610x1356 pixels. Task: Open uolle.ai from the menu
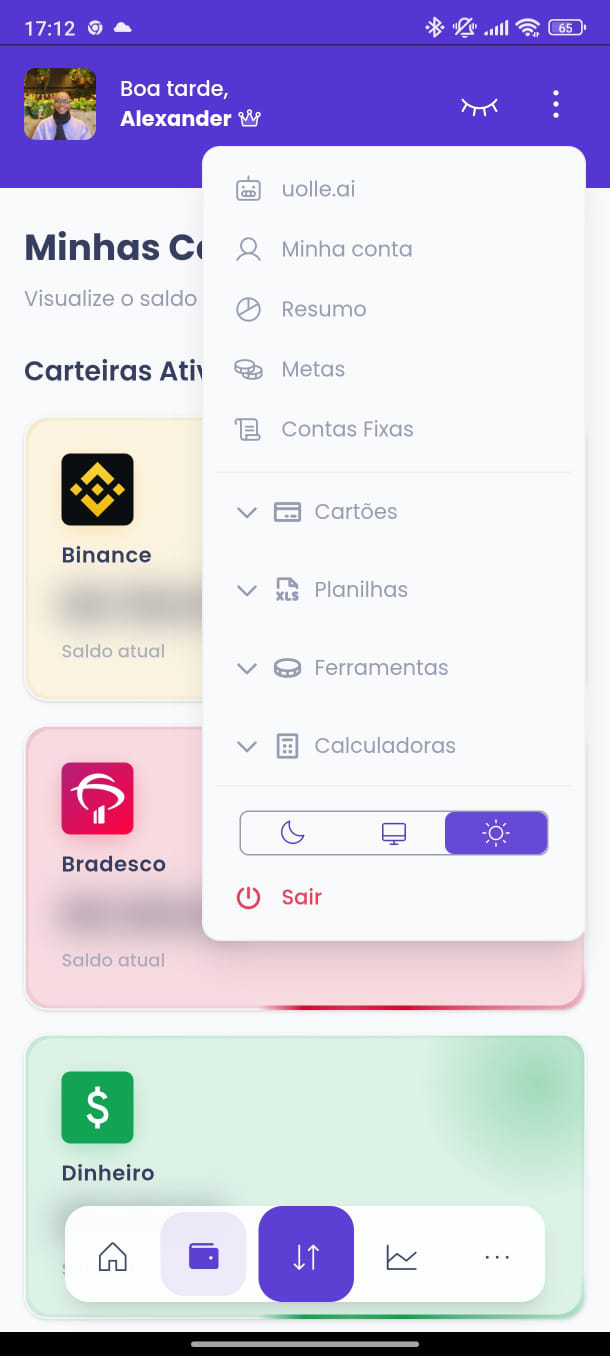coord(317,189)
